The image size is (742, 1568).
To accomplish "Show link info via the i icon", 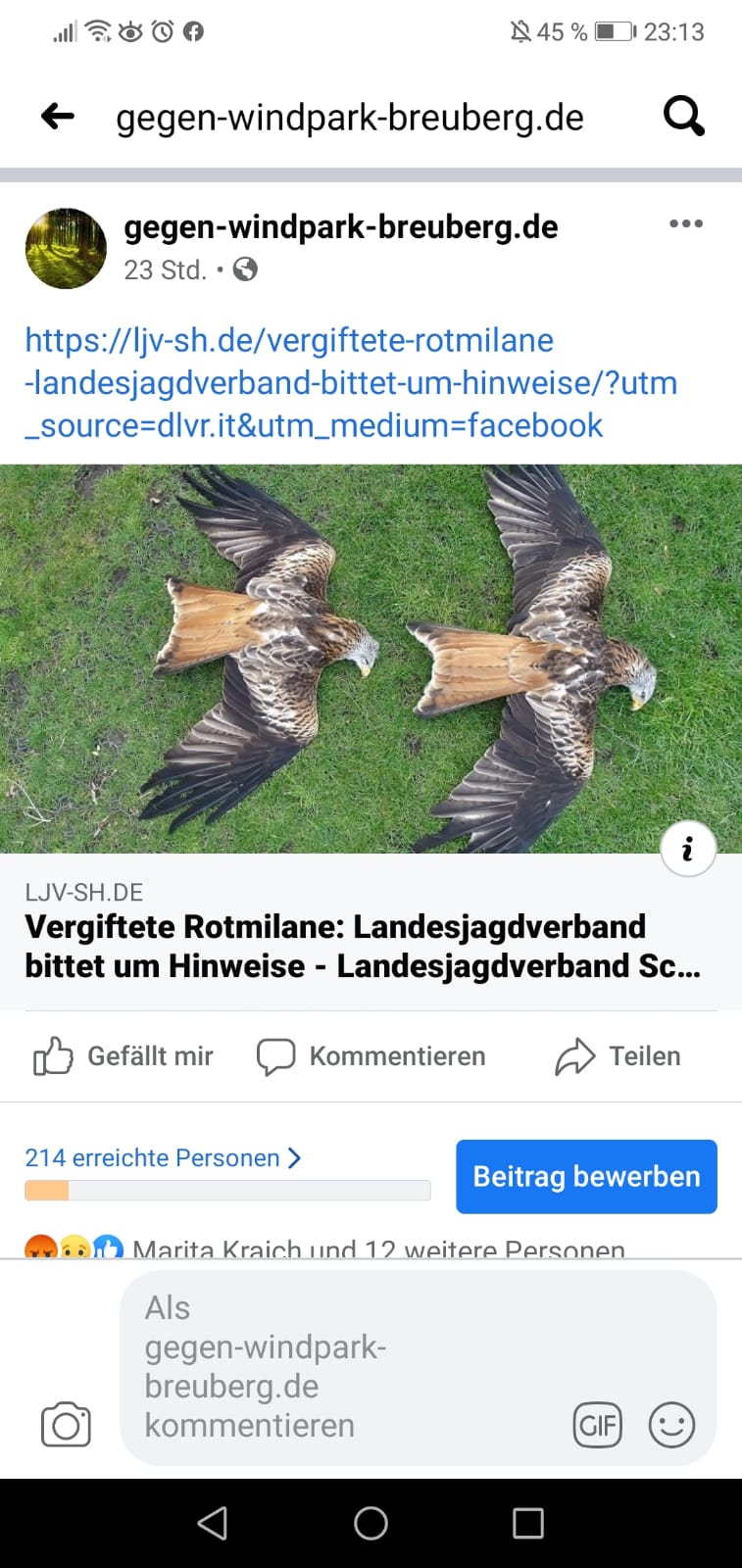I will pos(688,849).
